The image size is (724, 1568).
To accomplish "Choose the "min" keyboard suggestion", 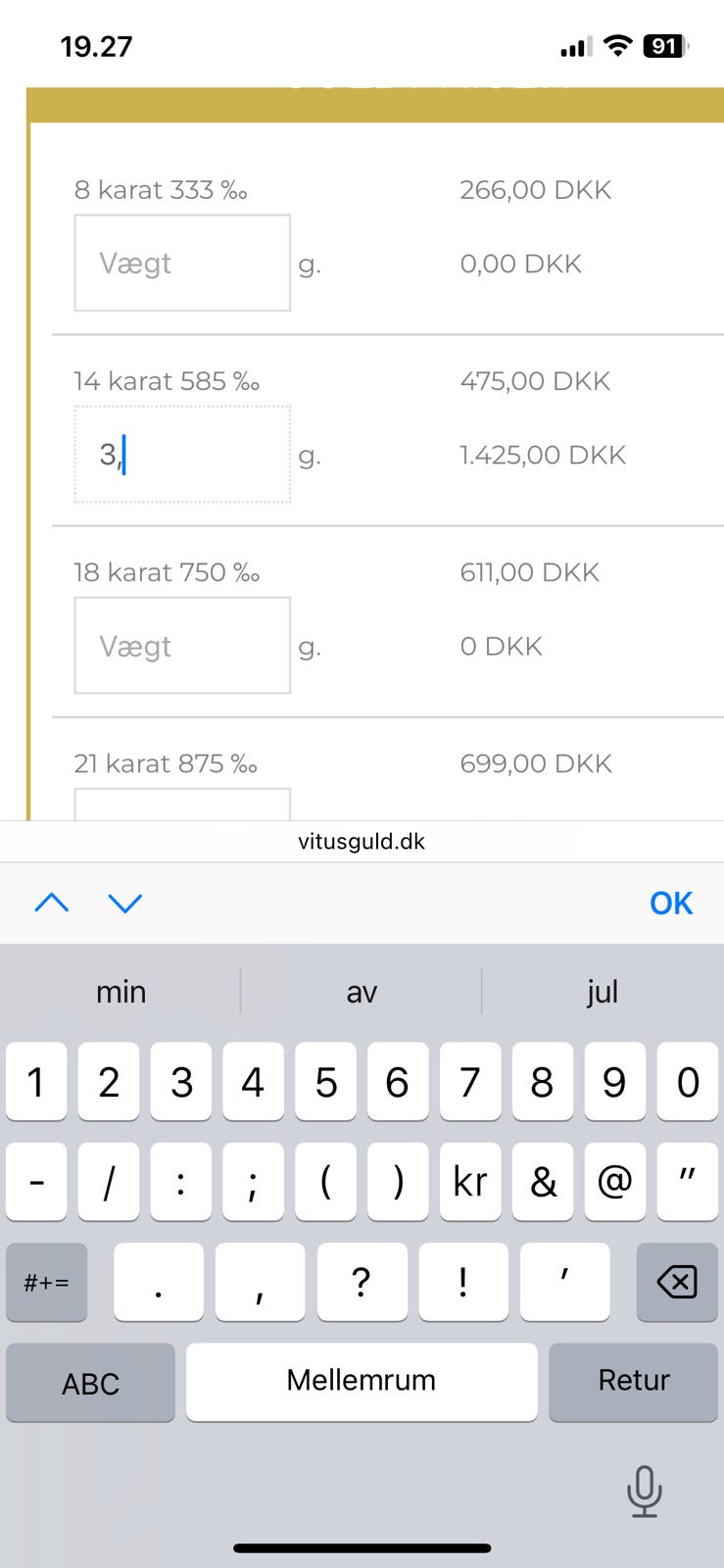I will [121, 992].
